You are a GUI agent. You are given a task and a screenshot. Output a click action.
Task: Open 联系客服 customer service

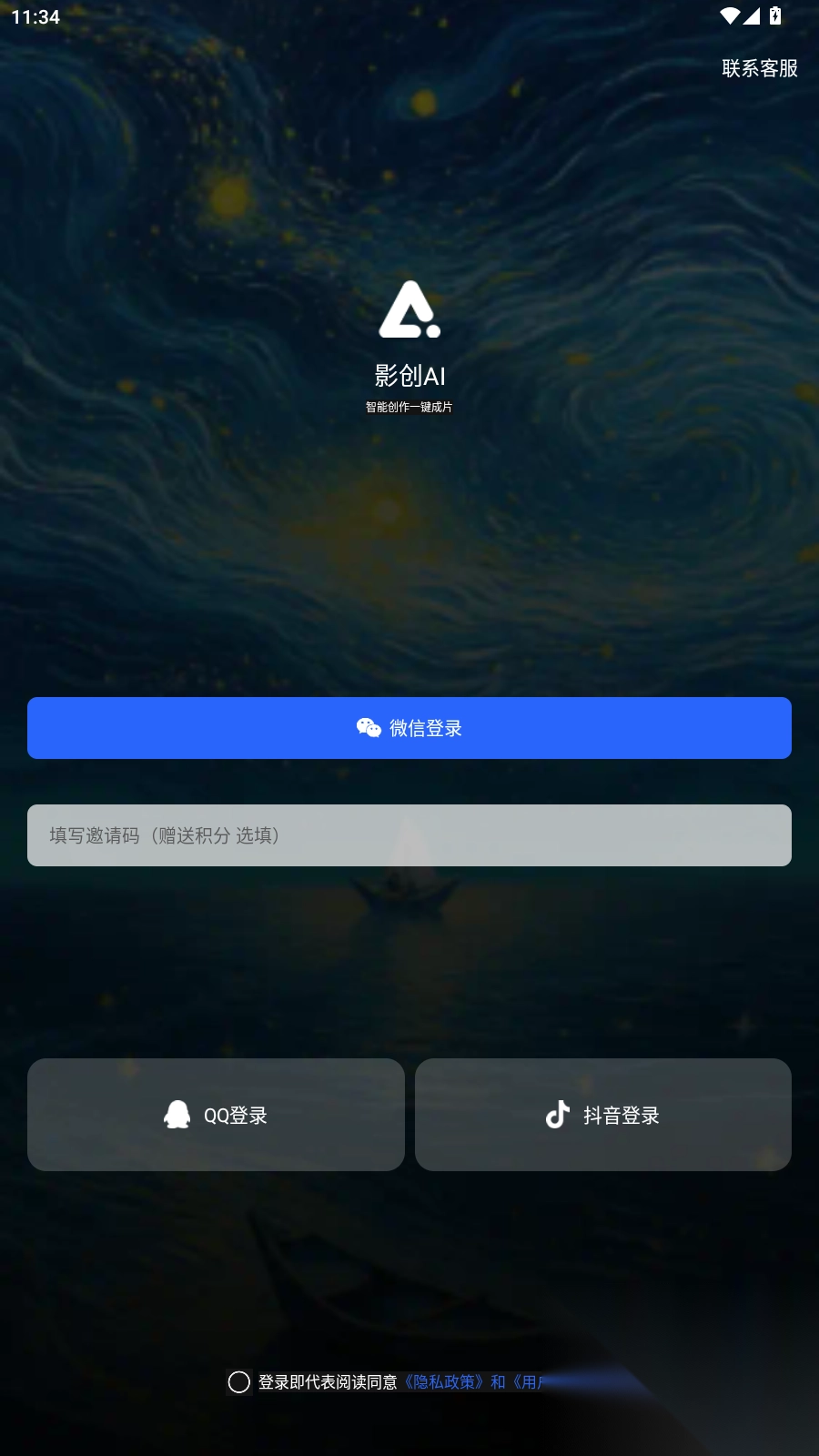click(x=758, y=69)
